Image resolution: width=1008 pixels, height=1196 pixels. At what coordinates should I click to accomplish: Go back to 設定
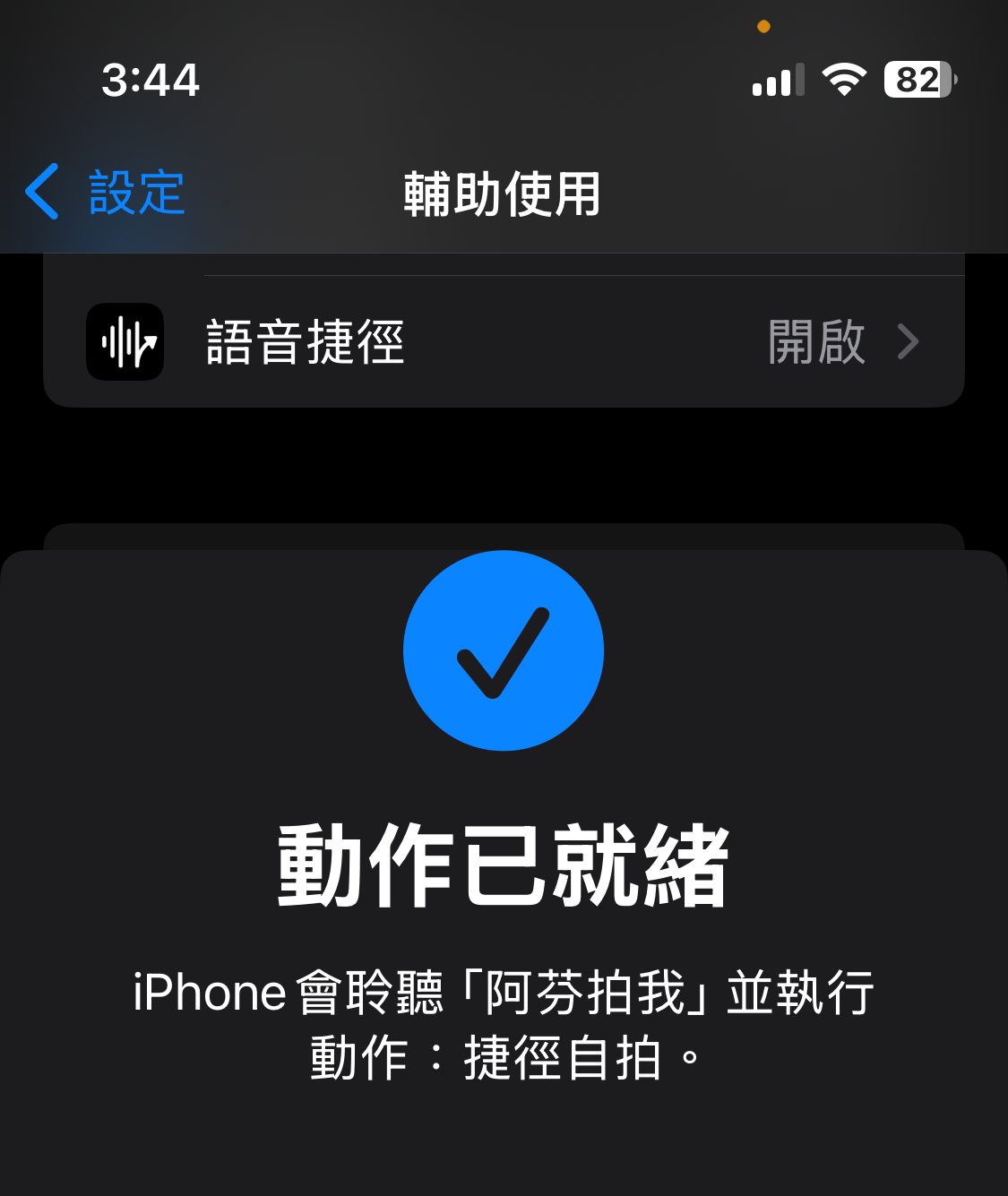[106, 192]
